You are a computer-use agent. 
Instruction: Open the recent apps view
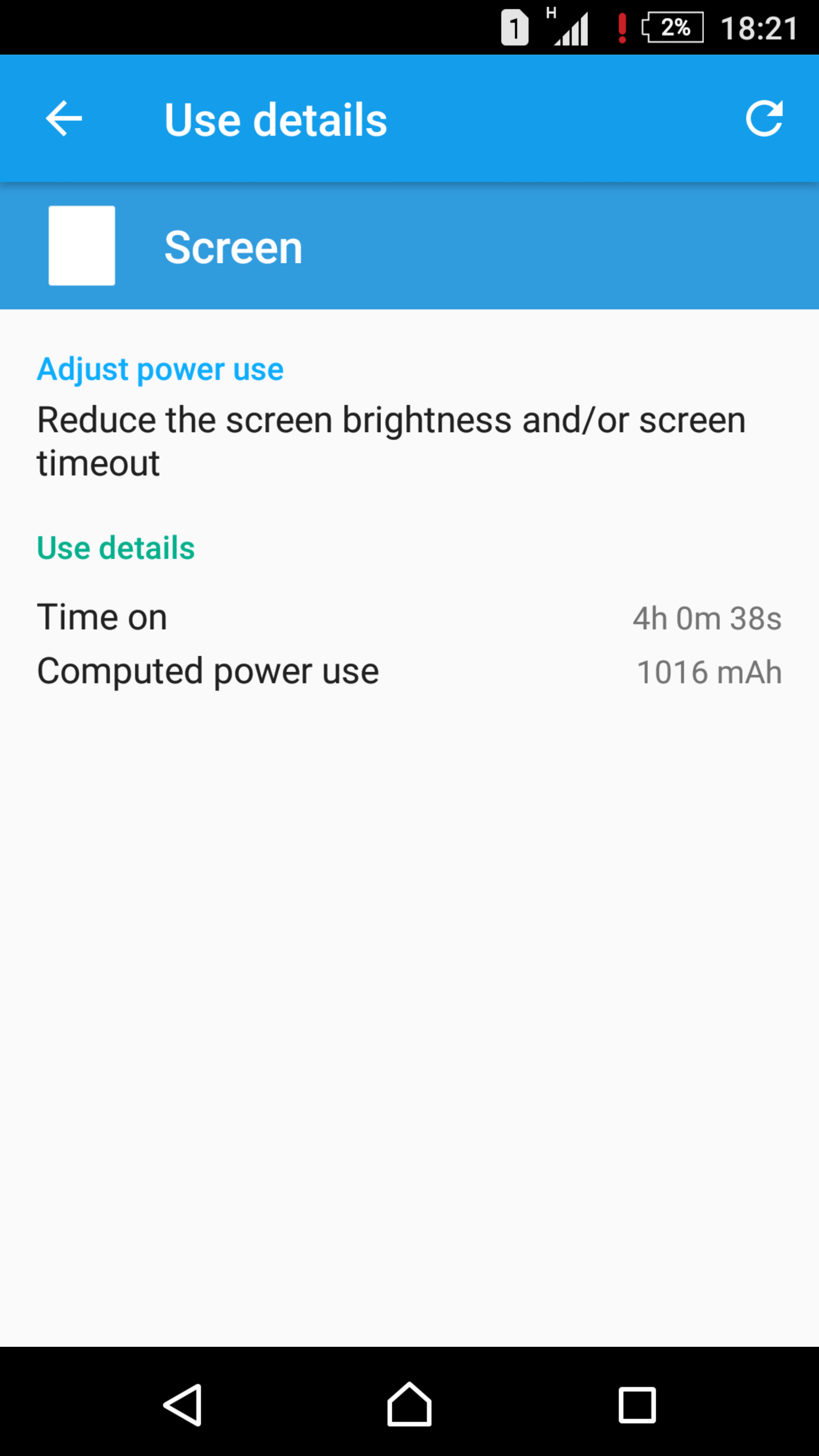637,1405
